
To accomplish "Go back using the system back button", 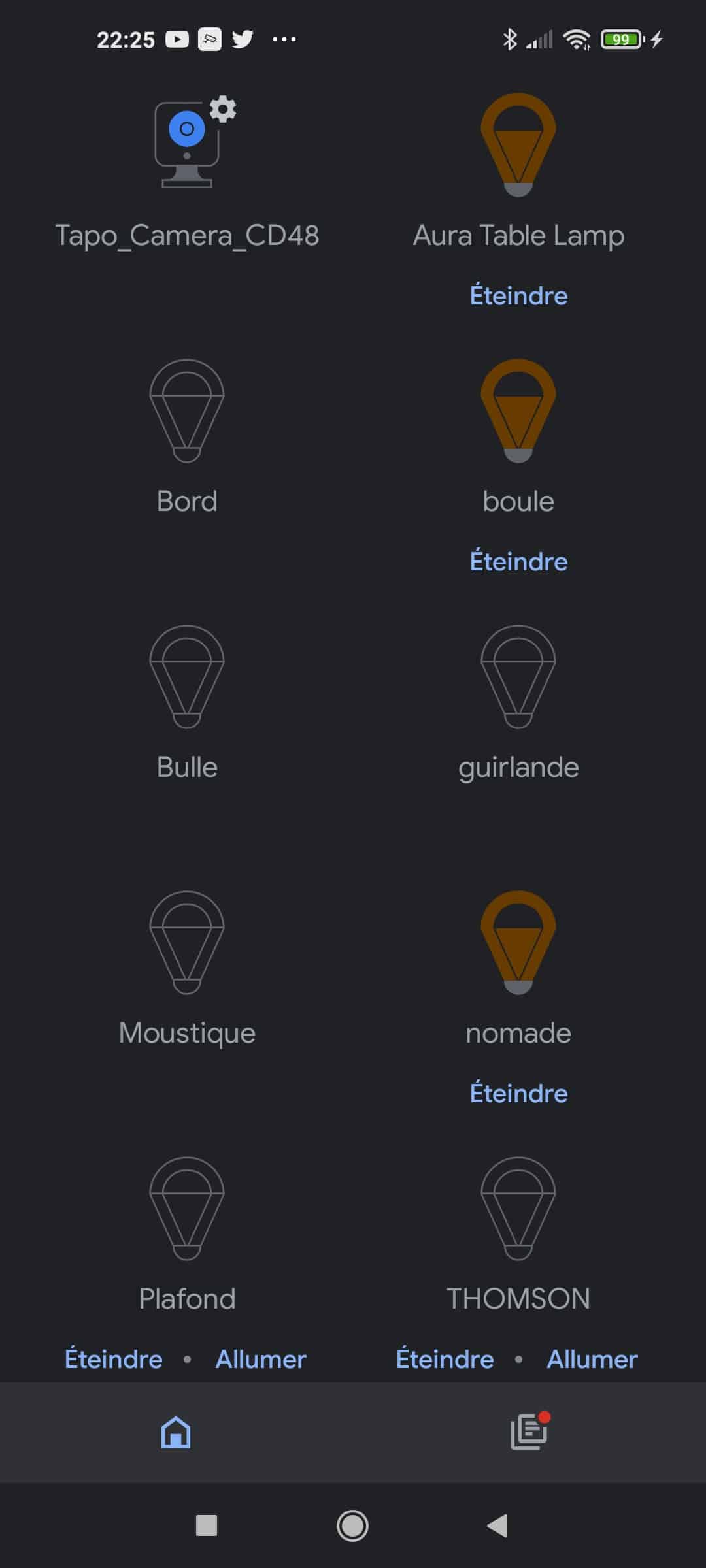I will pyautogui.click(x=497, y=1526).
